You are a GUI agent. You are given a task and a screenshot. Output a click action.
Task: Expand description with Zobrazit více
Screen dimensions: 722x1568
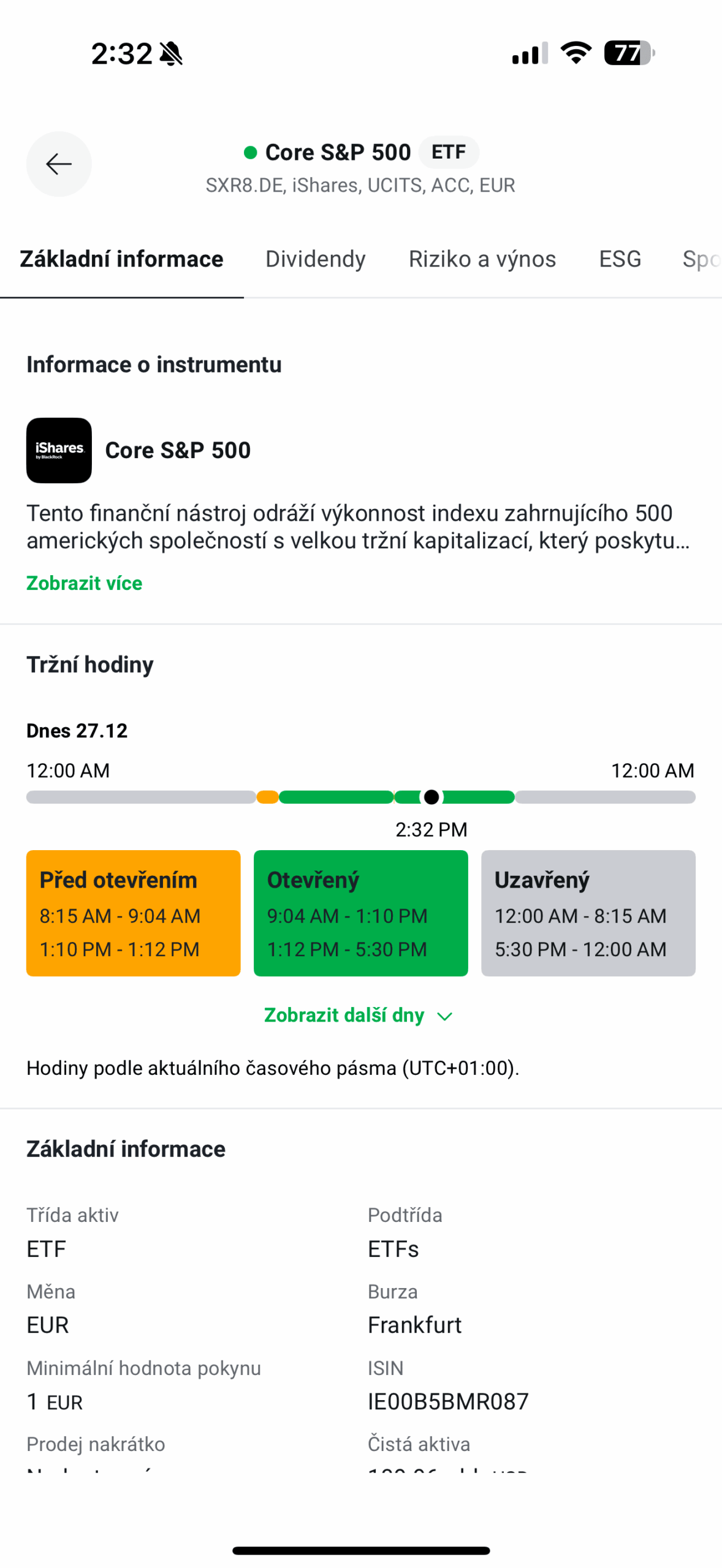pos(84,582)
